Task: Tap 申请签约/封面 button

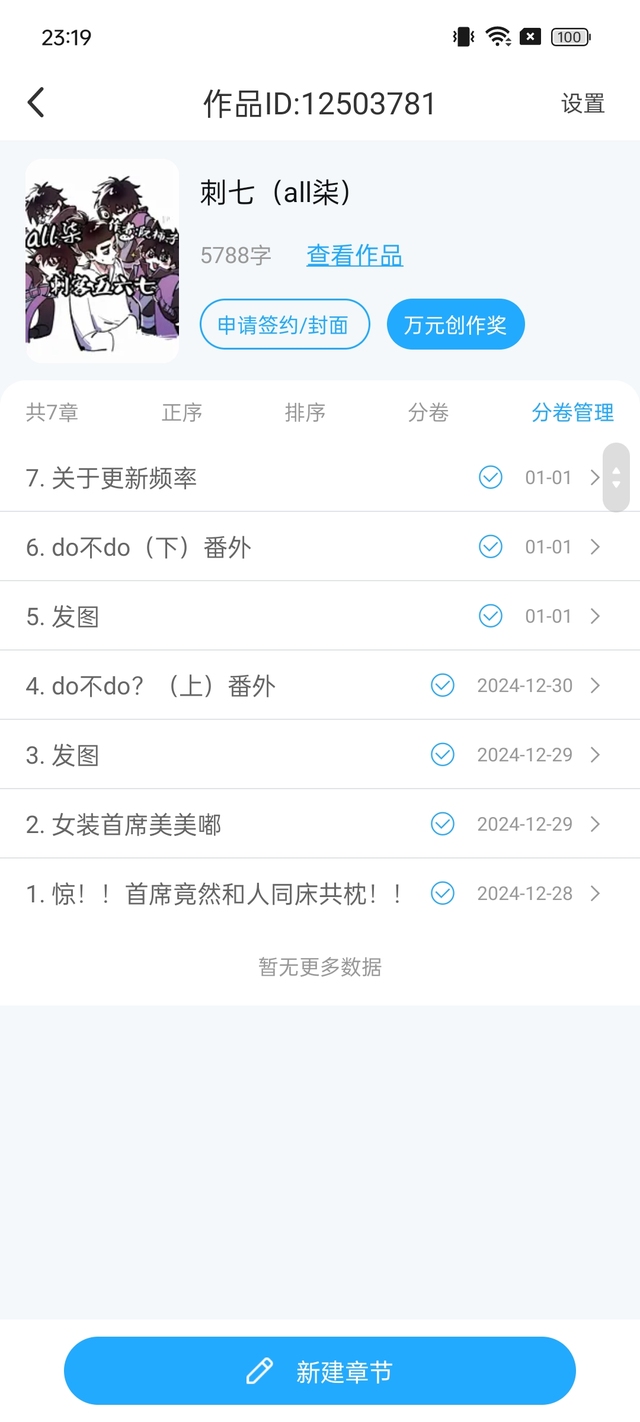Action: (x=285, y=325)
